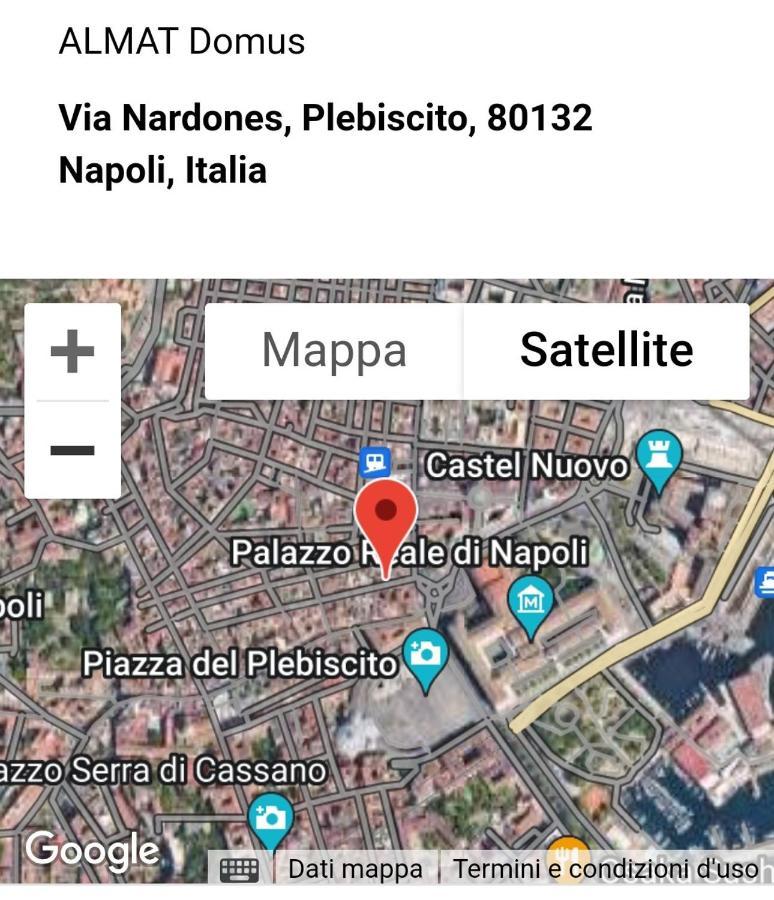Open the Google logo link
The width and height of the screenshot is (774, 900).
[92, 850]
